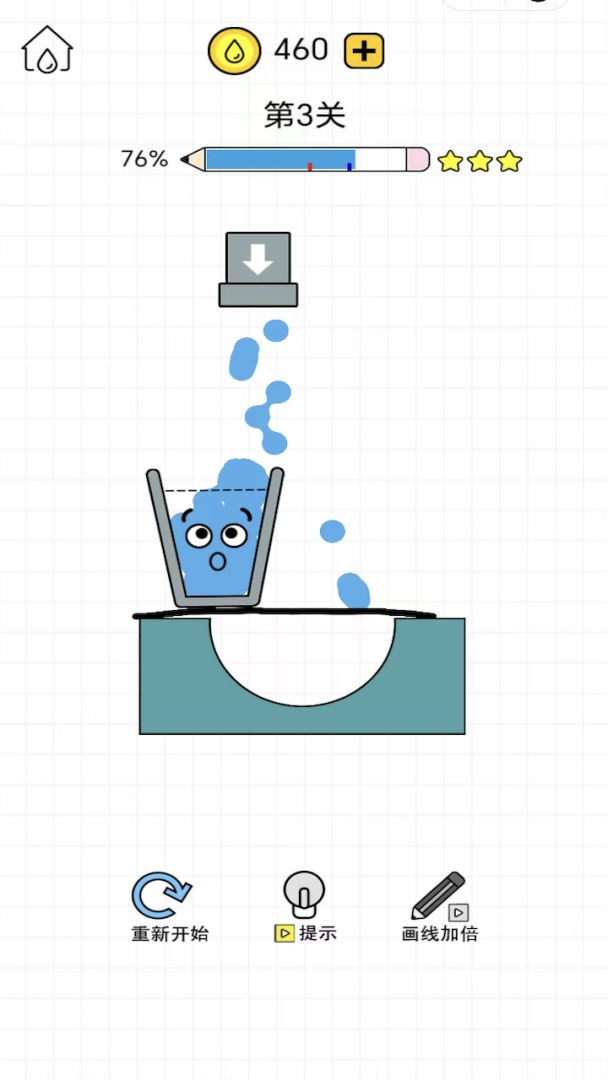Go to the home screen icon

(x=47, y=50)
